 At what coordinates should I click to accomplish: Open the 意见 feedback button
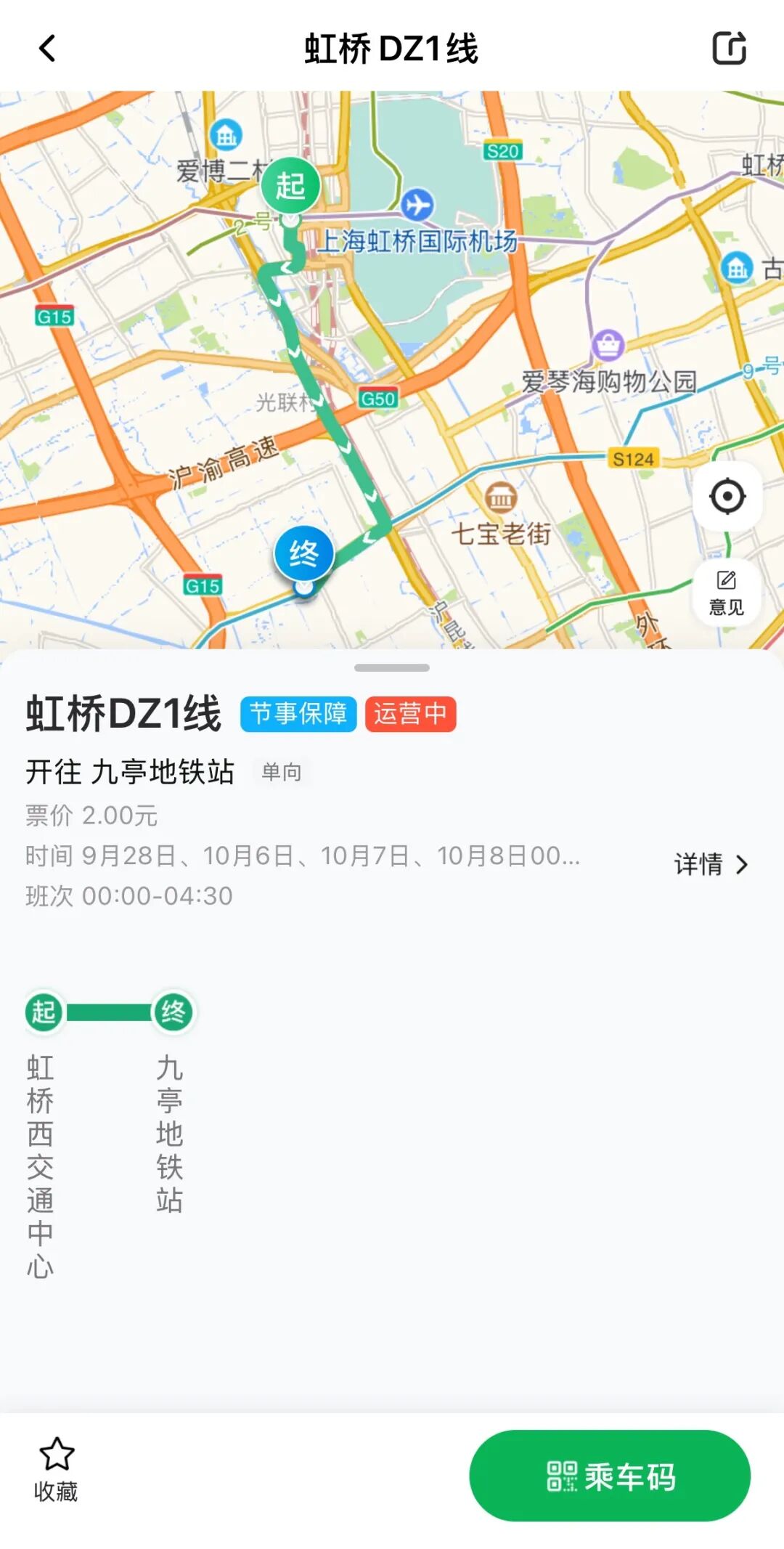pos(727,593)
